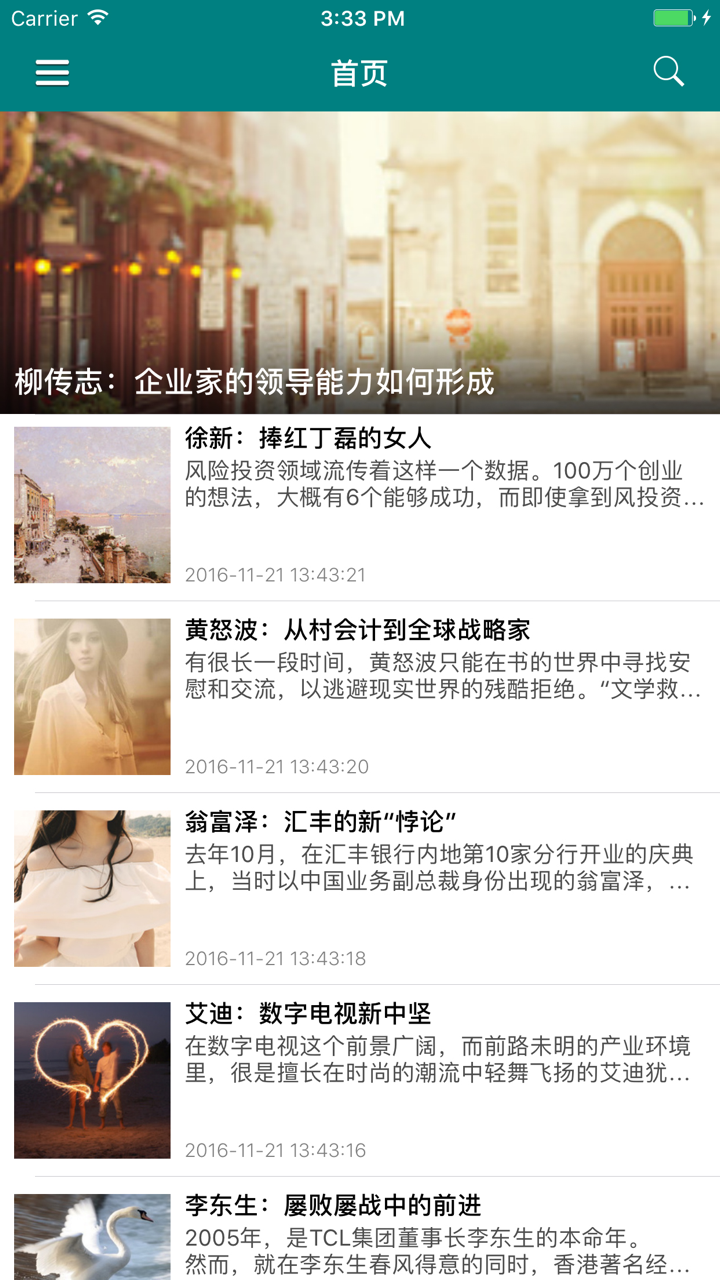This screenshot has height=1280, width=720.
Task: Open the hamburger navigation menu
Action: [x=52, y=72]
